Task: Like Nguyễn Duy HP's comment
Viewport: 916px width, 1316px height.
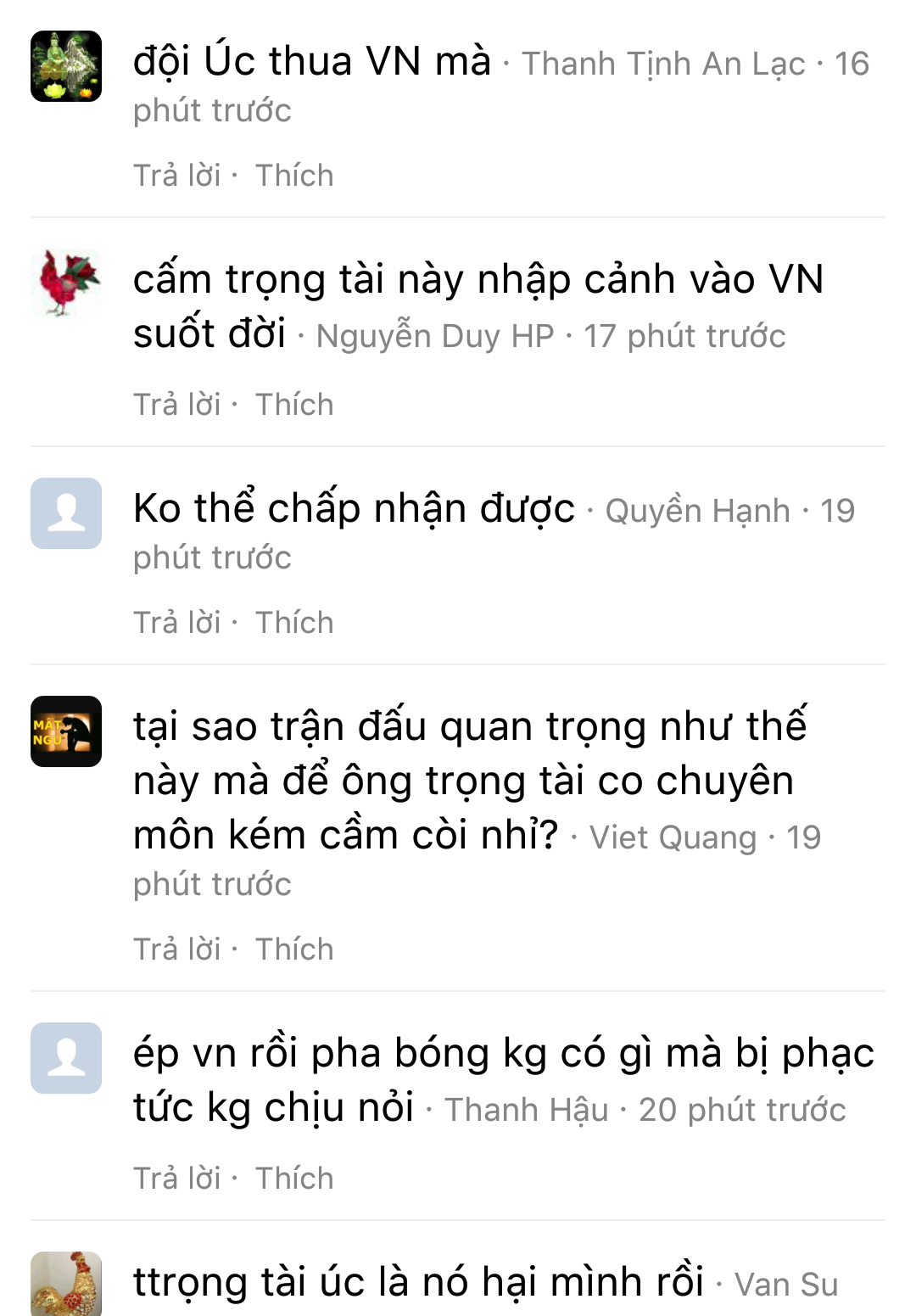Action: [294, 405]
